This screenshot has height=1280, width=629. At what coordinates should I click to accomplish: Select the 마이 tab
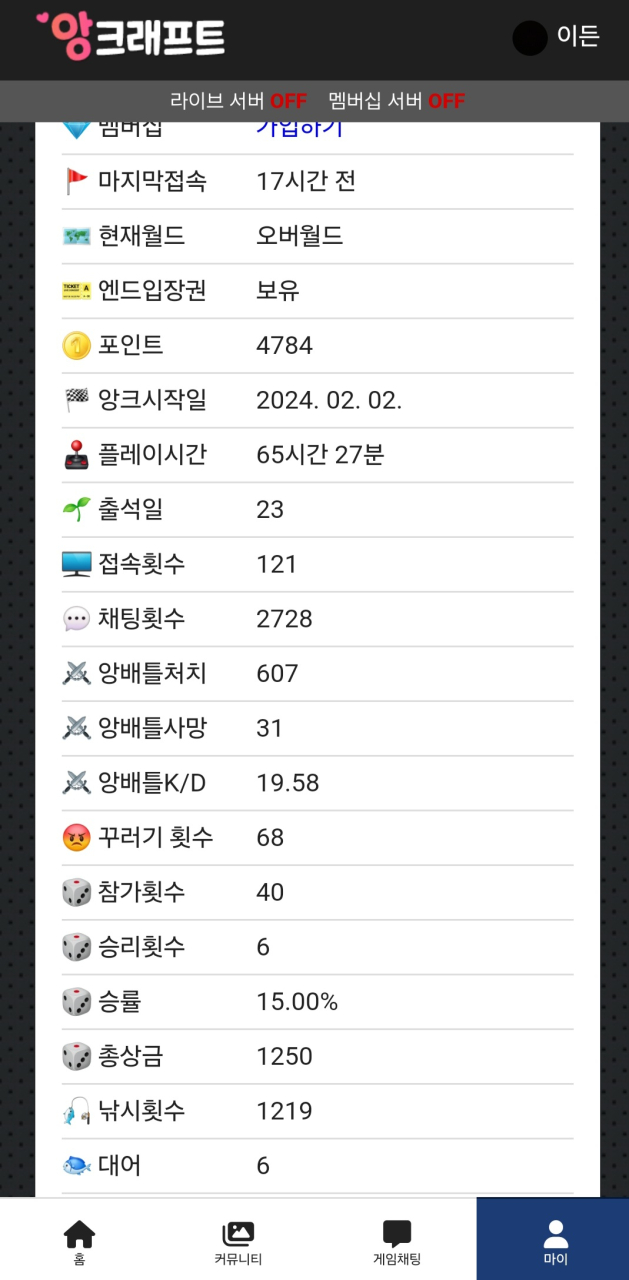(555, 1241)
